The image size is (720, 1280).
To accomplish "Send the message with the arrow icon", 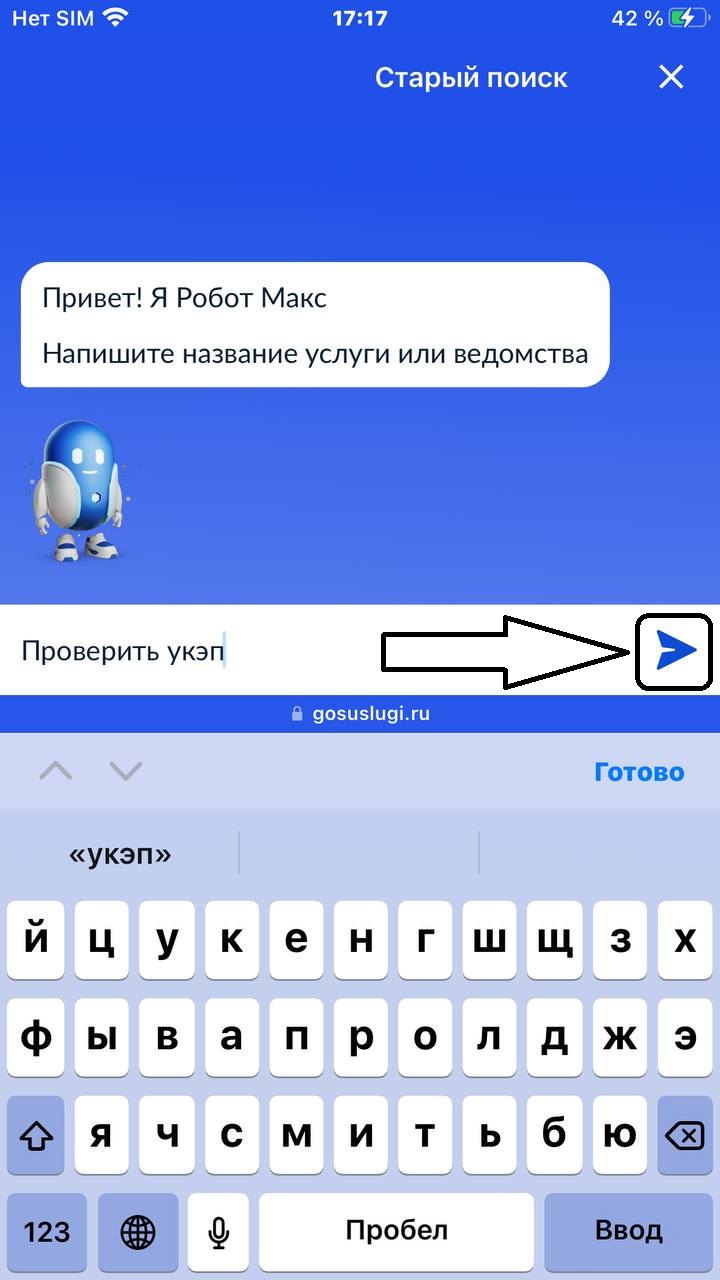I will (675, 651).
